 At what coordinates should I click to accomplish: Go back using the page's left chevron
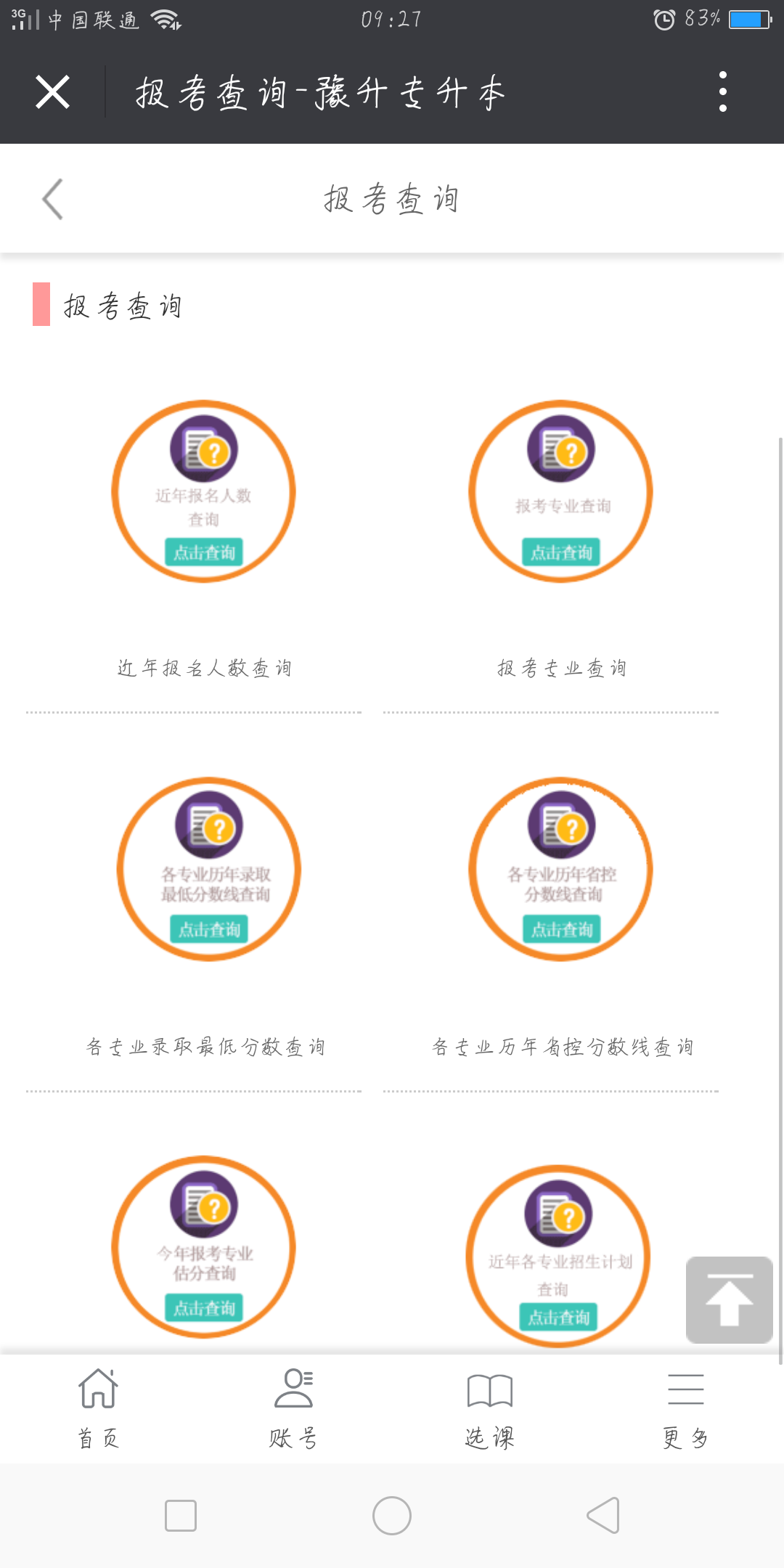pos(52,198)
